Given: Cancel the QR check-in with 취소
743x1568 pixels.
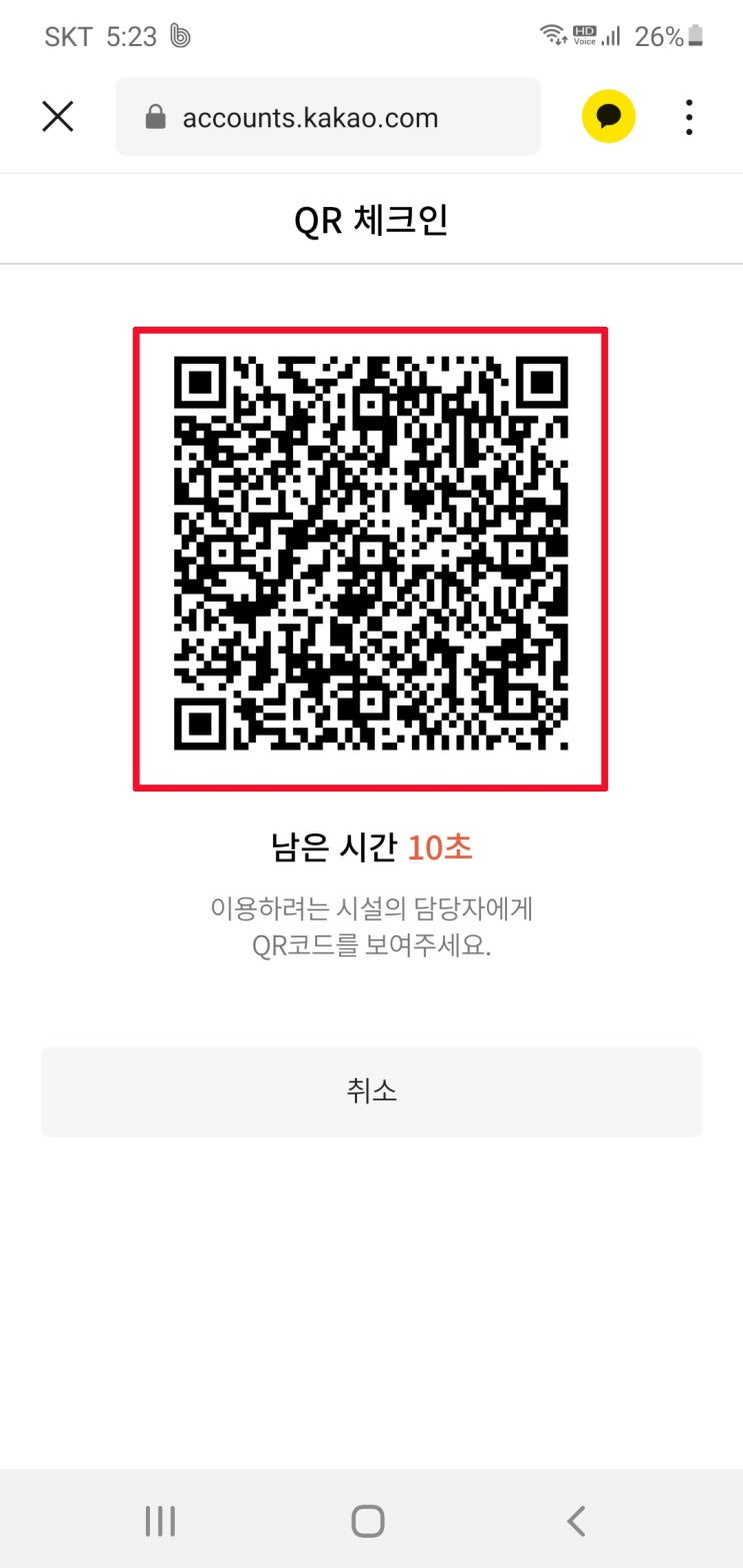Looking at the screenshot, I should [x=371, y=1091].
